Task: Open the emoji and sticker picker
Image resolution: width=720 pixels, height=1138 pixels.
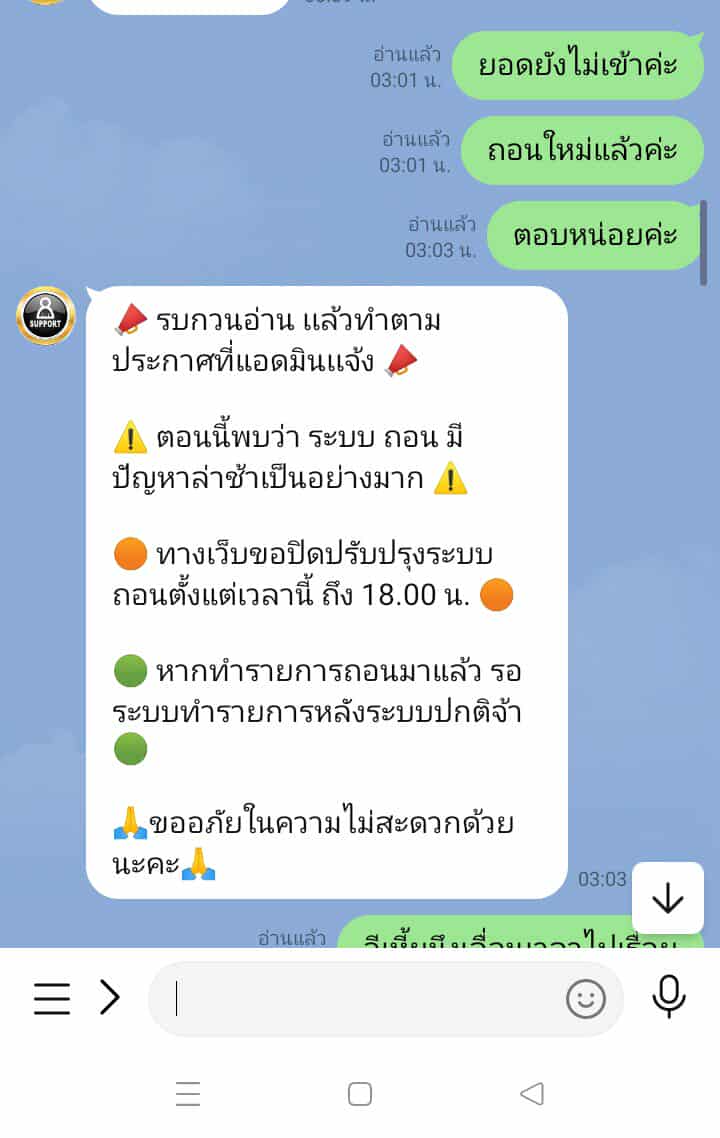Action: [x=586, y=998]
